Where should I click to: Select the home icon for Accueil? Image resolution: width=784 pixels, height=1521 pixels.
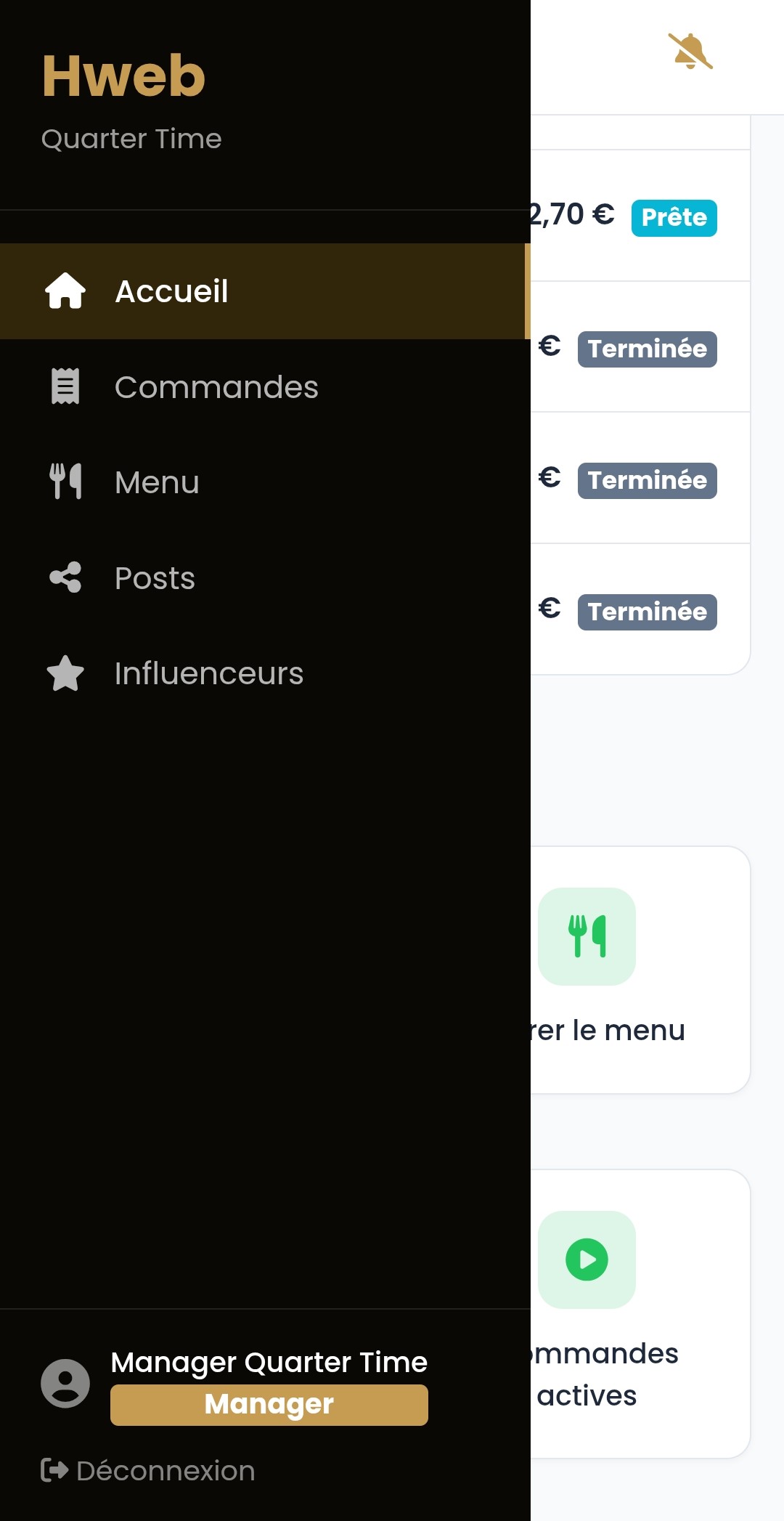[65, 291]
